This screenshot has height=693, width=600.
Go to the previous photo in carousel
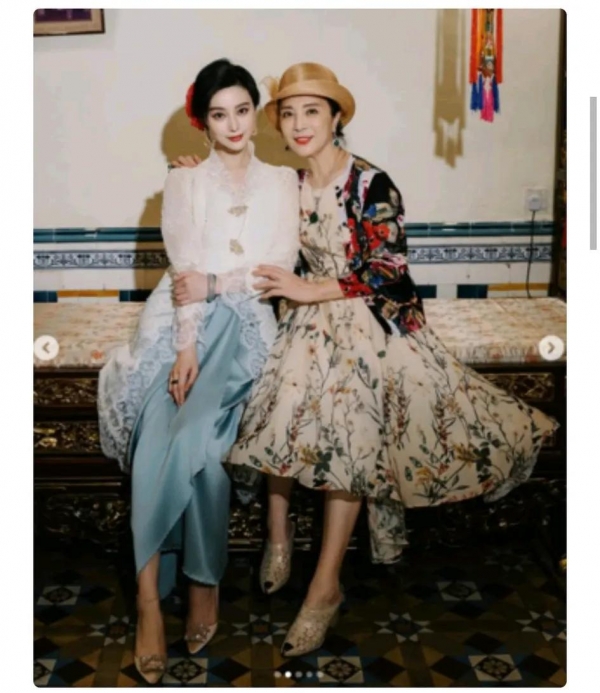[x=46, y=348]
